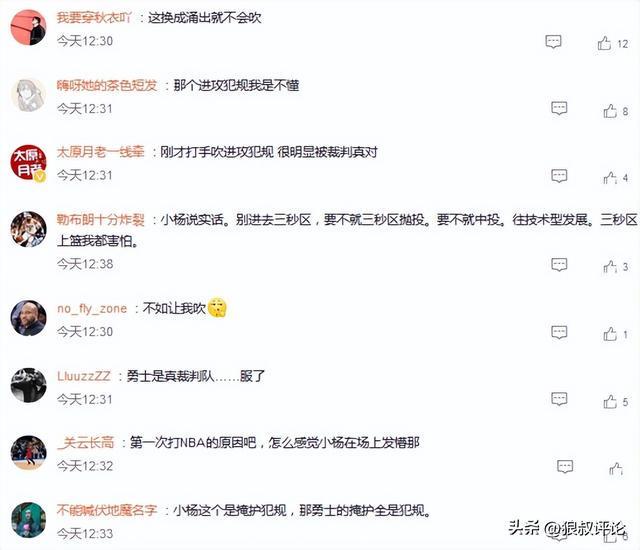This screenshot has height=550, width=640.
Task: Visit 勒布朗十分炸裂's profile via username
Action: point(100,219)
